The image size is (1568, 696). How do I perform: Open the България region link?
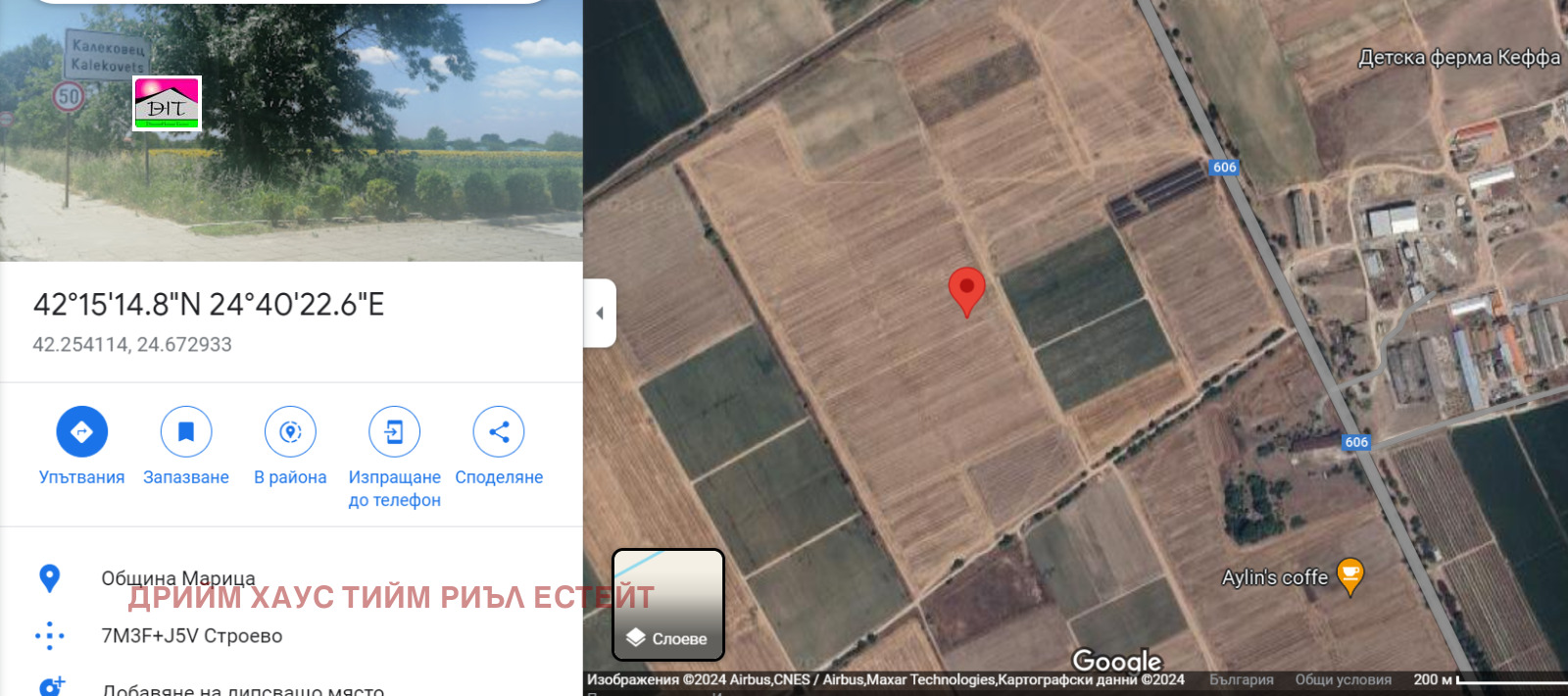point(1241,679)
